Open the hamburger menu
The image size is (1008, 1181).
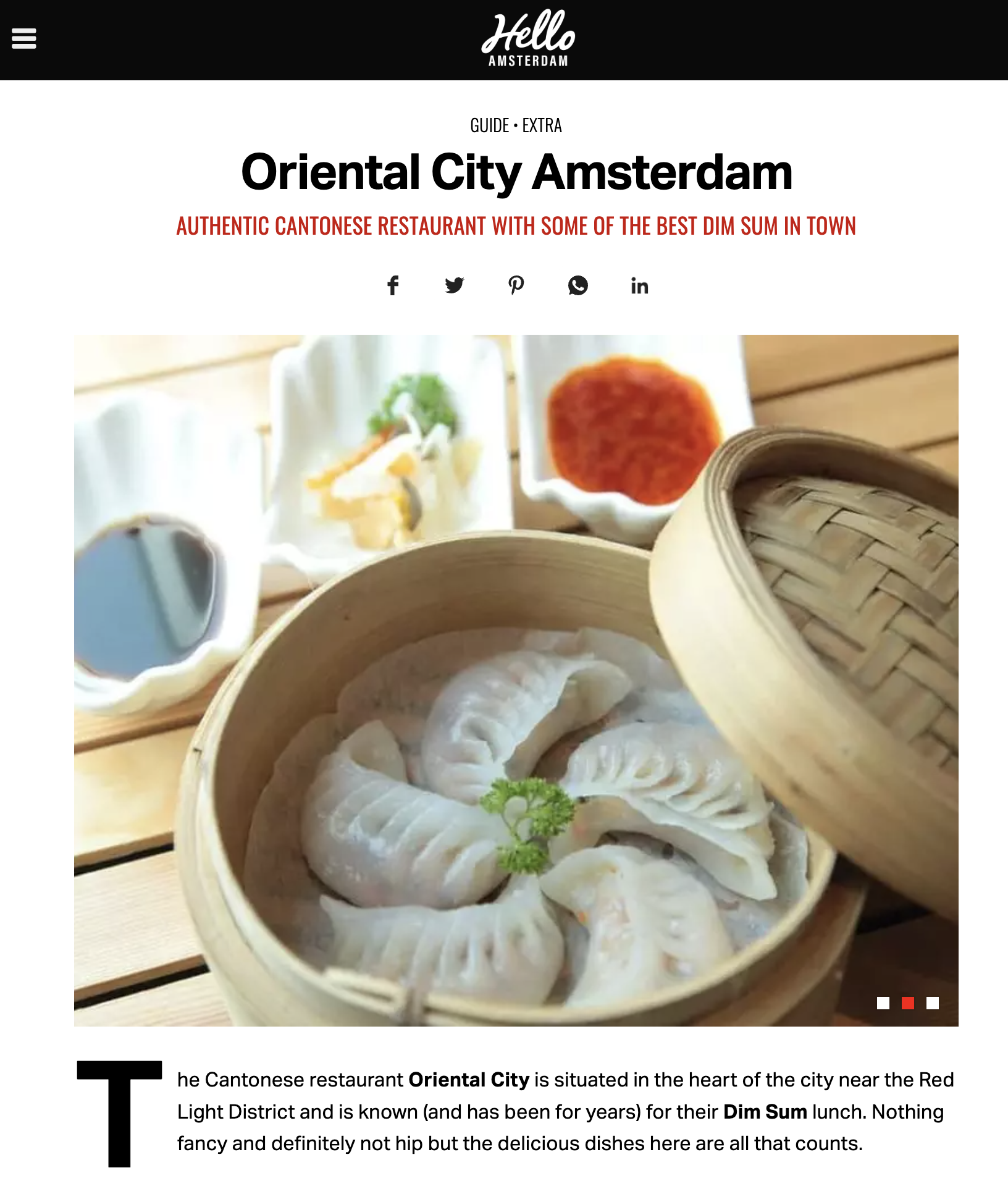pyautogui.click(x=24, y=39)
